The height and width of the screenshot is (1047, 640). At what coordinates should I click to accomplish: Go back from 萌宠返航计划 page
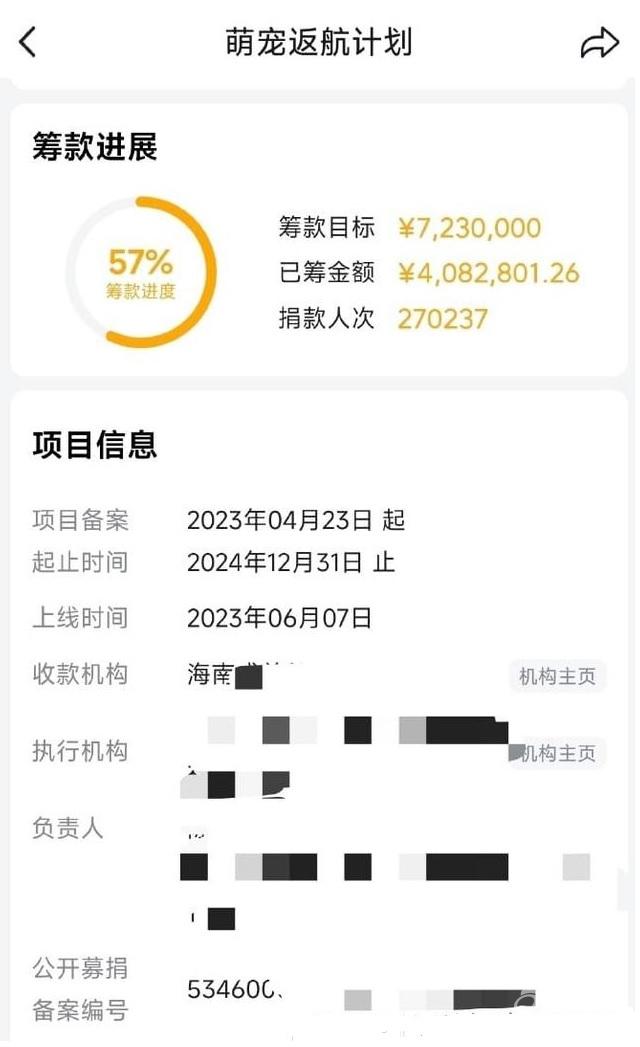[27, 43]
